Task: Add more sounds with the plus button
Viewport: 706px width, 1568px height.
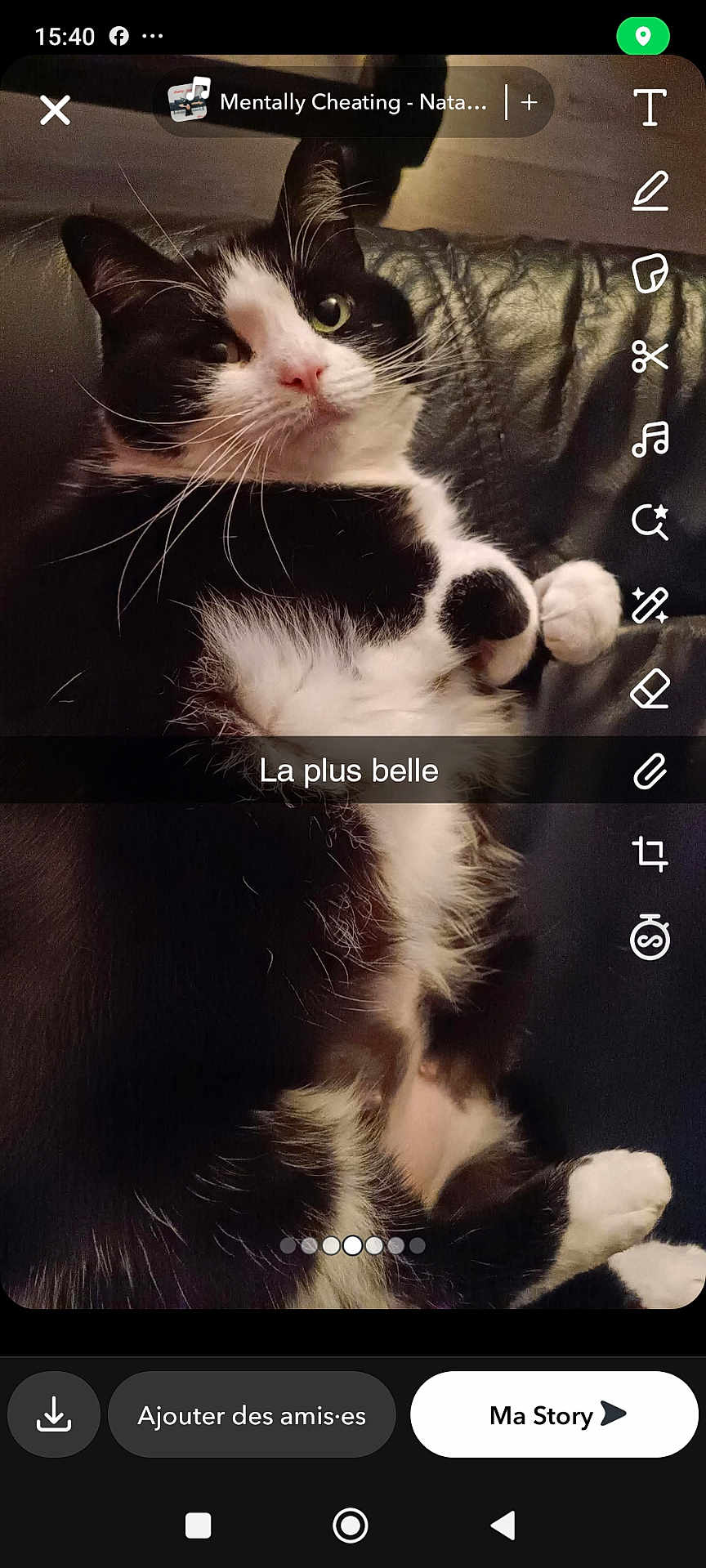Action: click(x=529, y=103)
